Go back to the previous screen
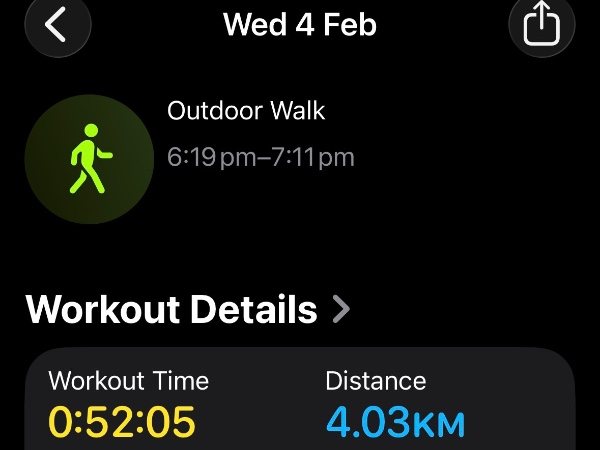This screenshot has height=450, width=600. pyautogui.click(x=57, y=25)
